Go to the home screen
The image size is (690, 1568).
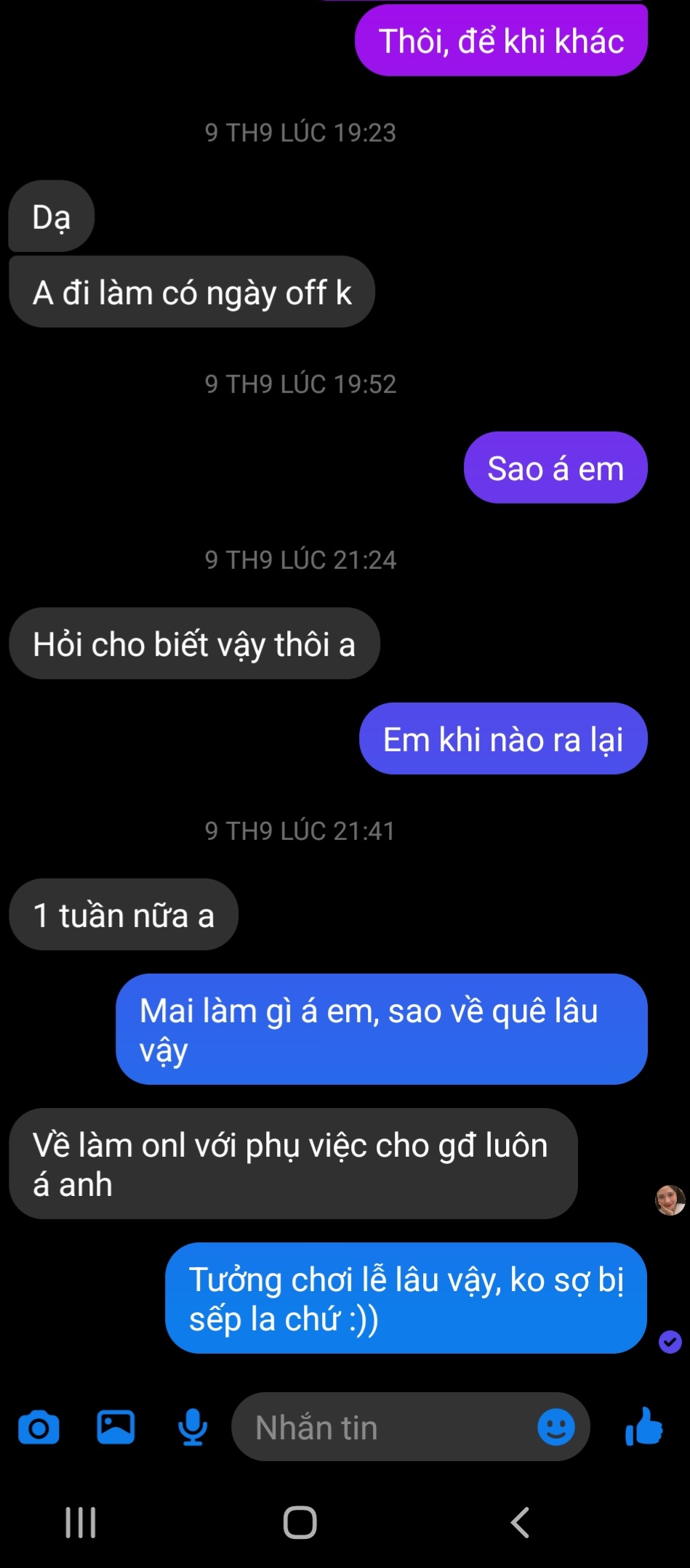point(300,1522)
